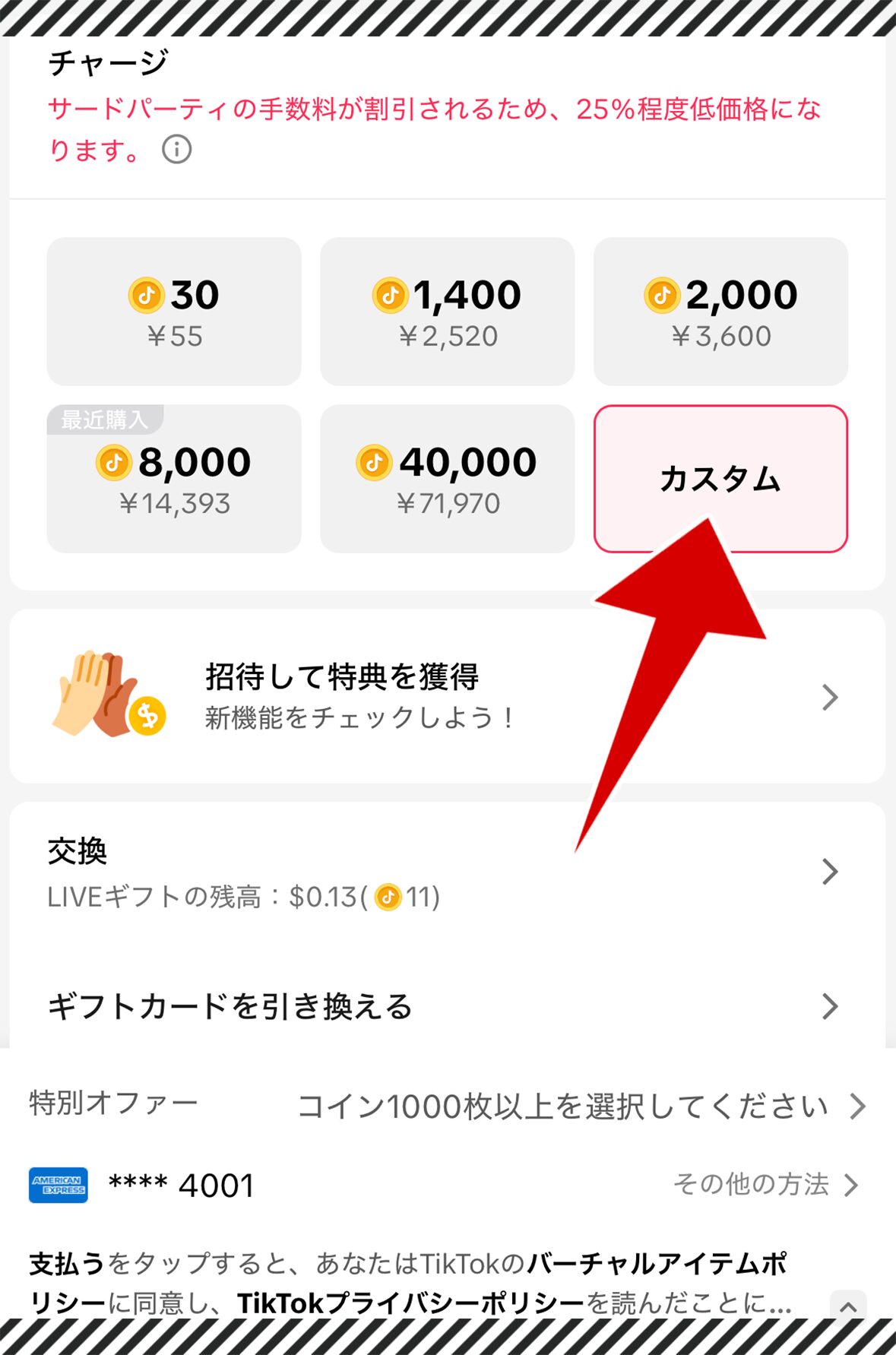Tap the カスタム custom amount button

pyautogui.click(x=720, y=479)
